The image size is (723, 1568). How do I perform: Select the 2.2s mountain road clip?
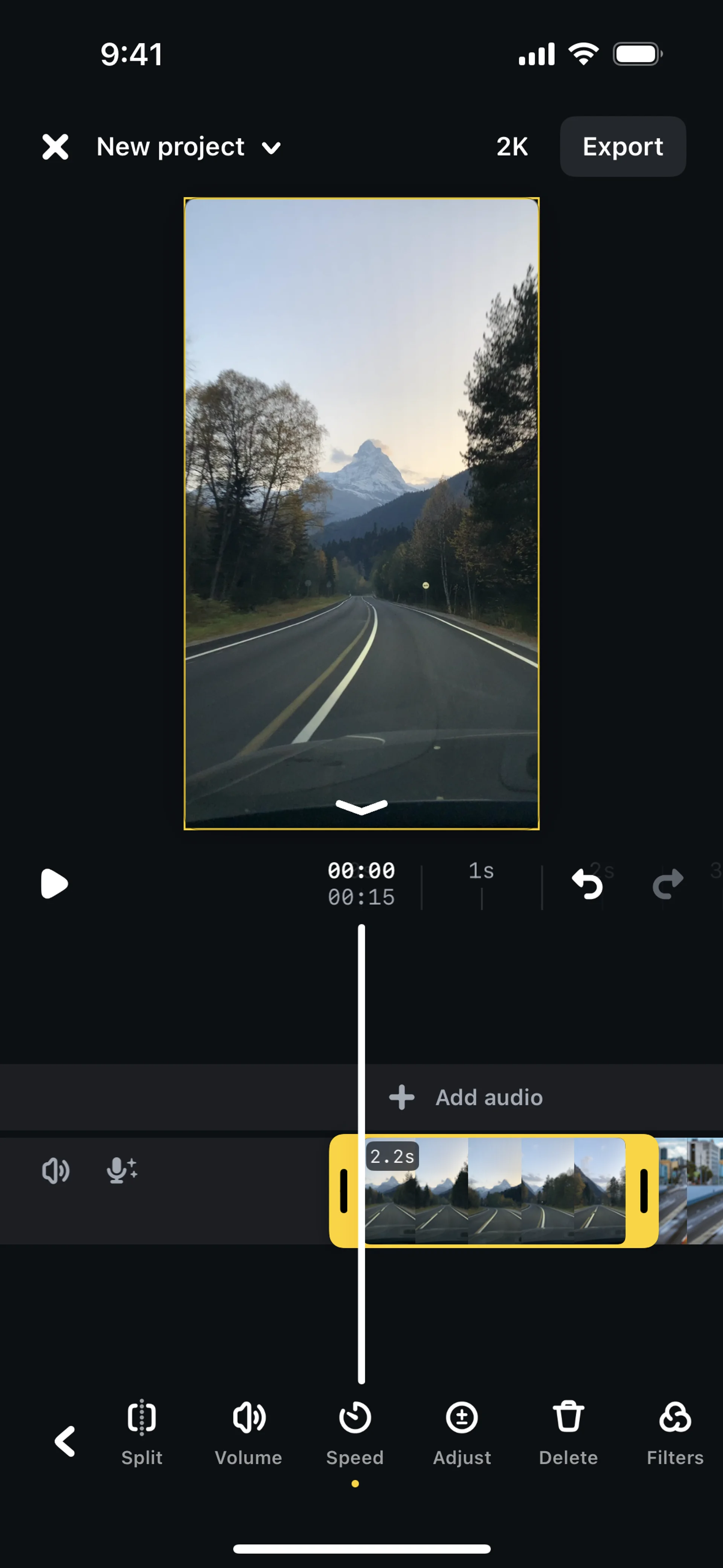[x=494, y=1191]
